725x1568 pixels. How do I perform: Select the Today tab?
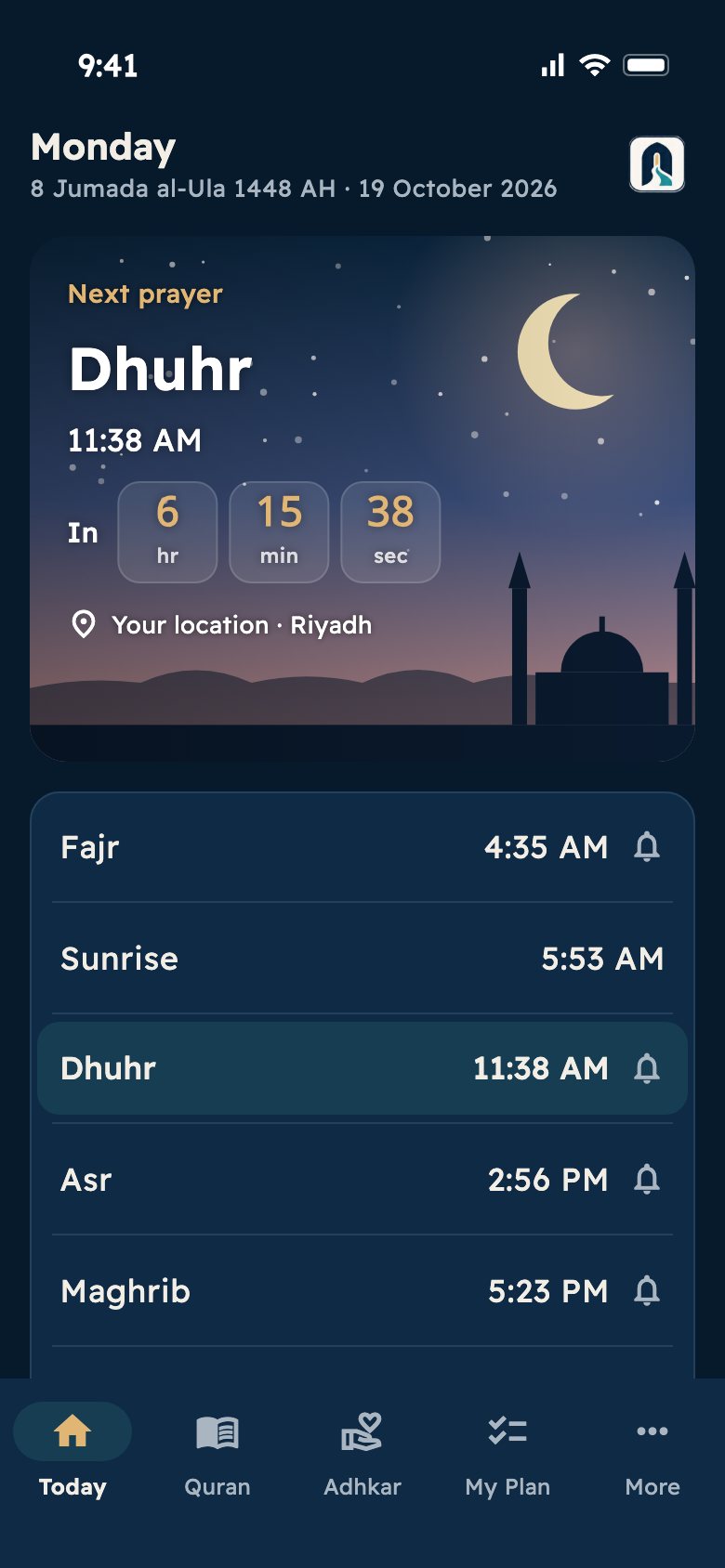(x=72, y=1451)
